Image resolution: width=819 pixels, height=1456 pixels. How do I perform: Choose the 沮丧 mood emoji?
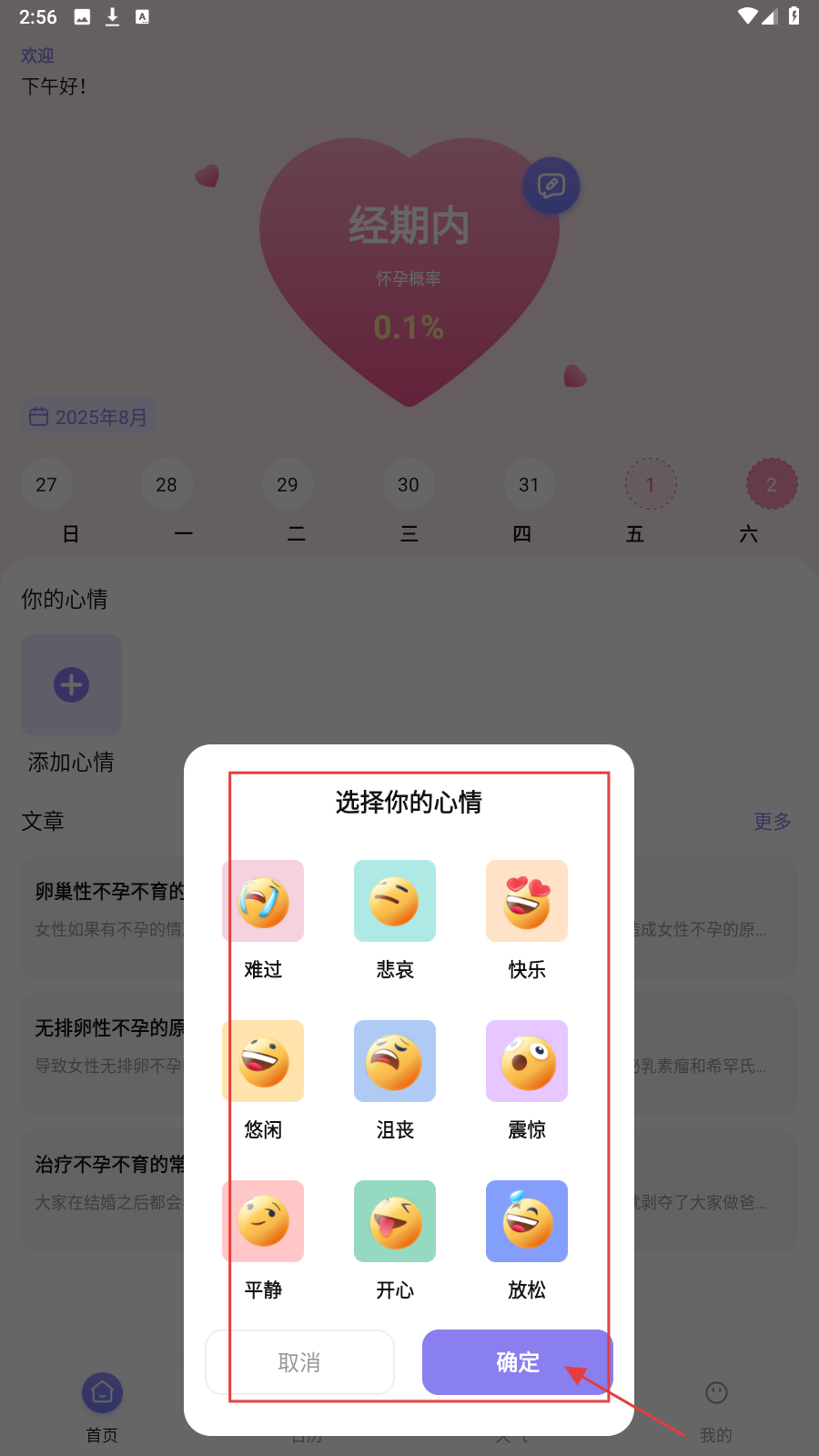(x=395, y=1061)
